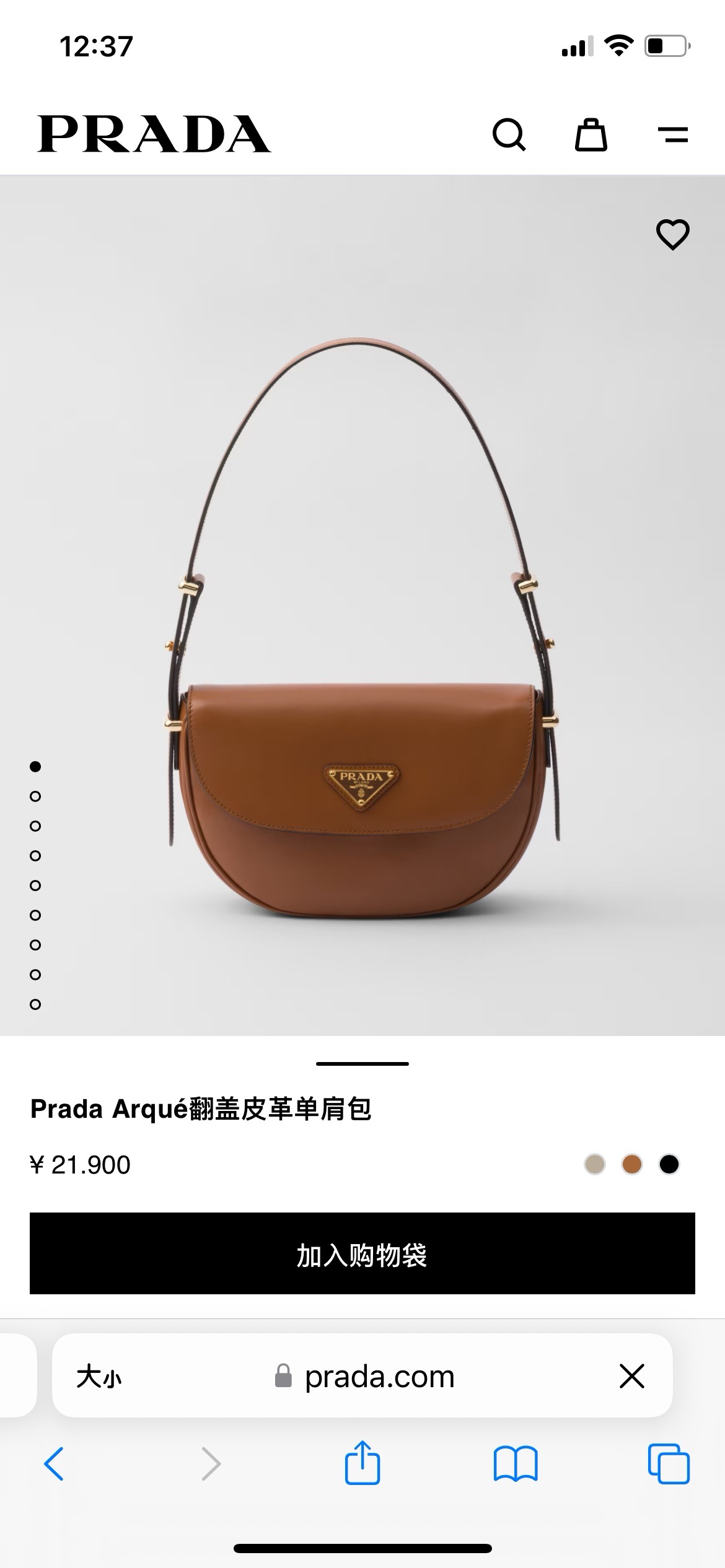Open the search magnifier icon

(509, 134)
